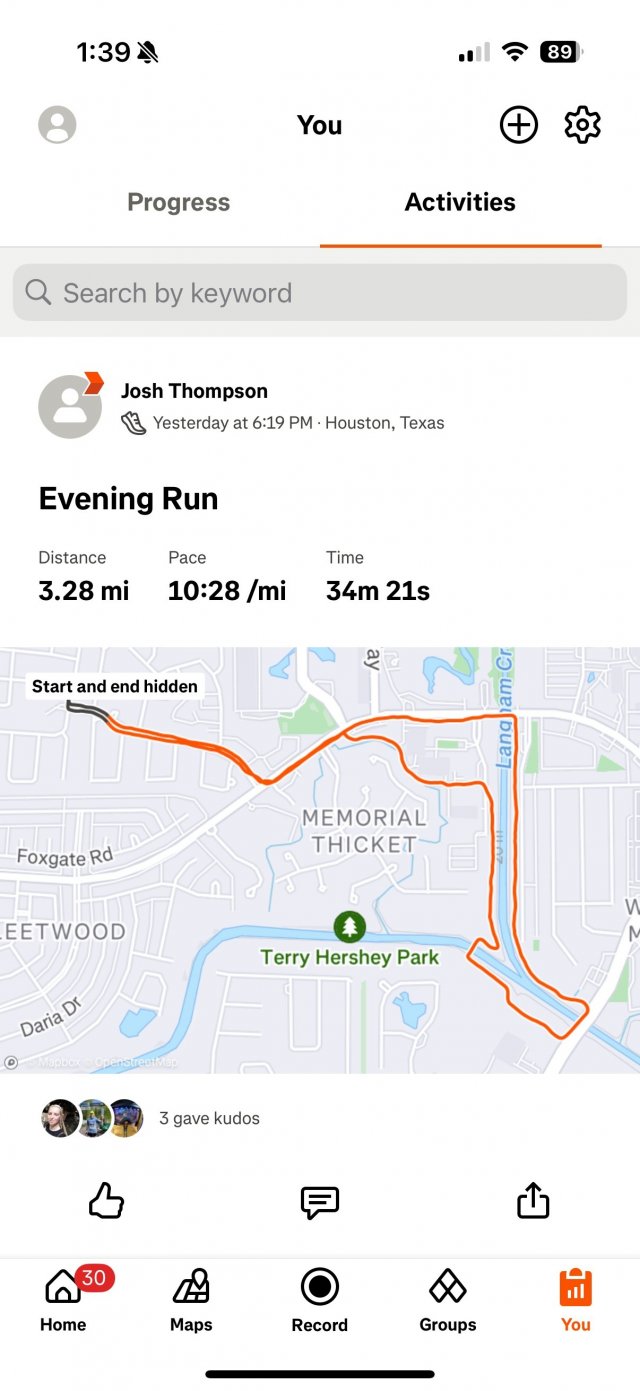
Task: Open the profile avatar in the header
Action: coord(57,125)
